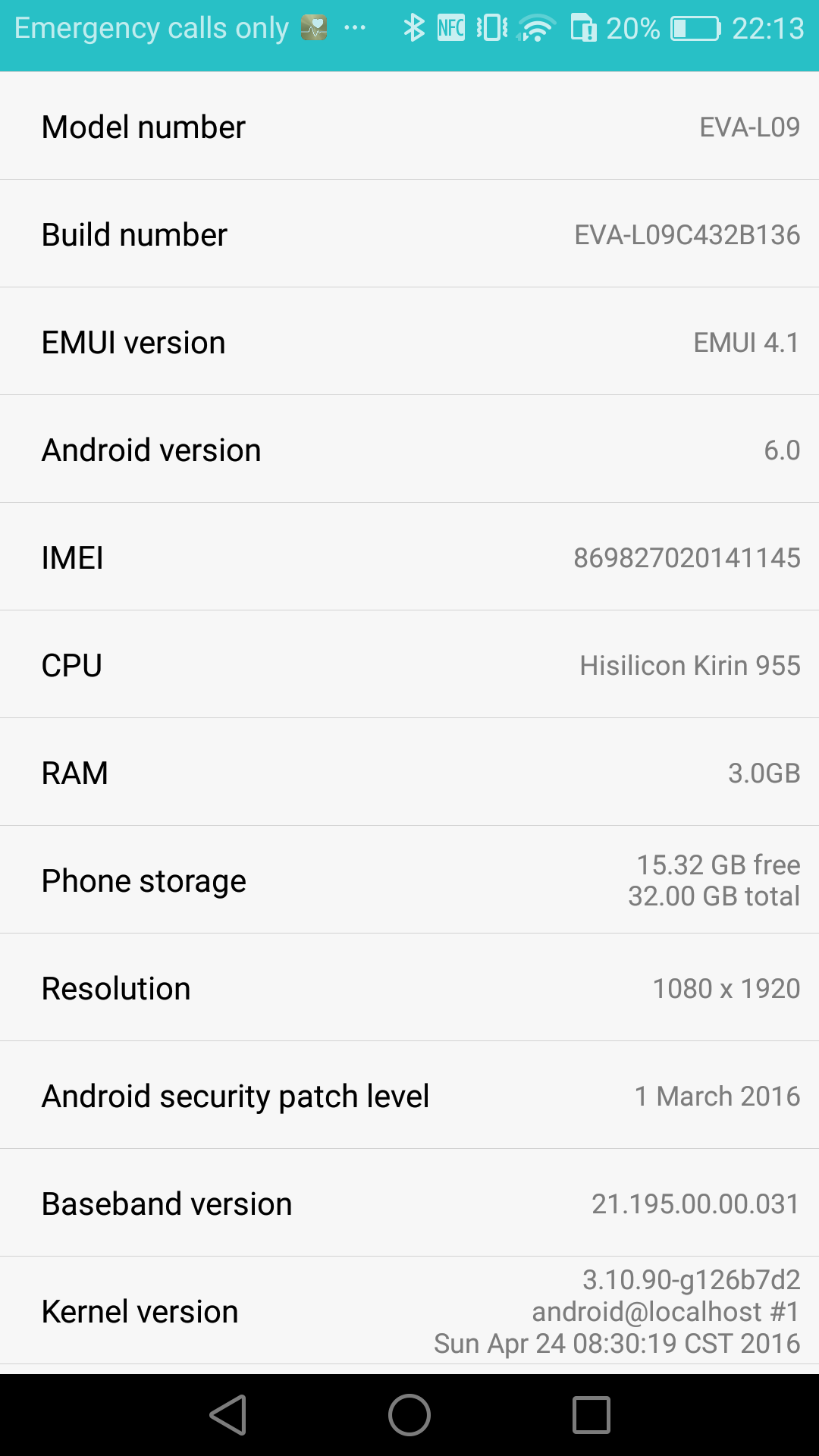The width and height of the screenshot is (819, 1456).
Task: Select the Android security patch level row
Action: pos(409,1095)
